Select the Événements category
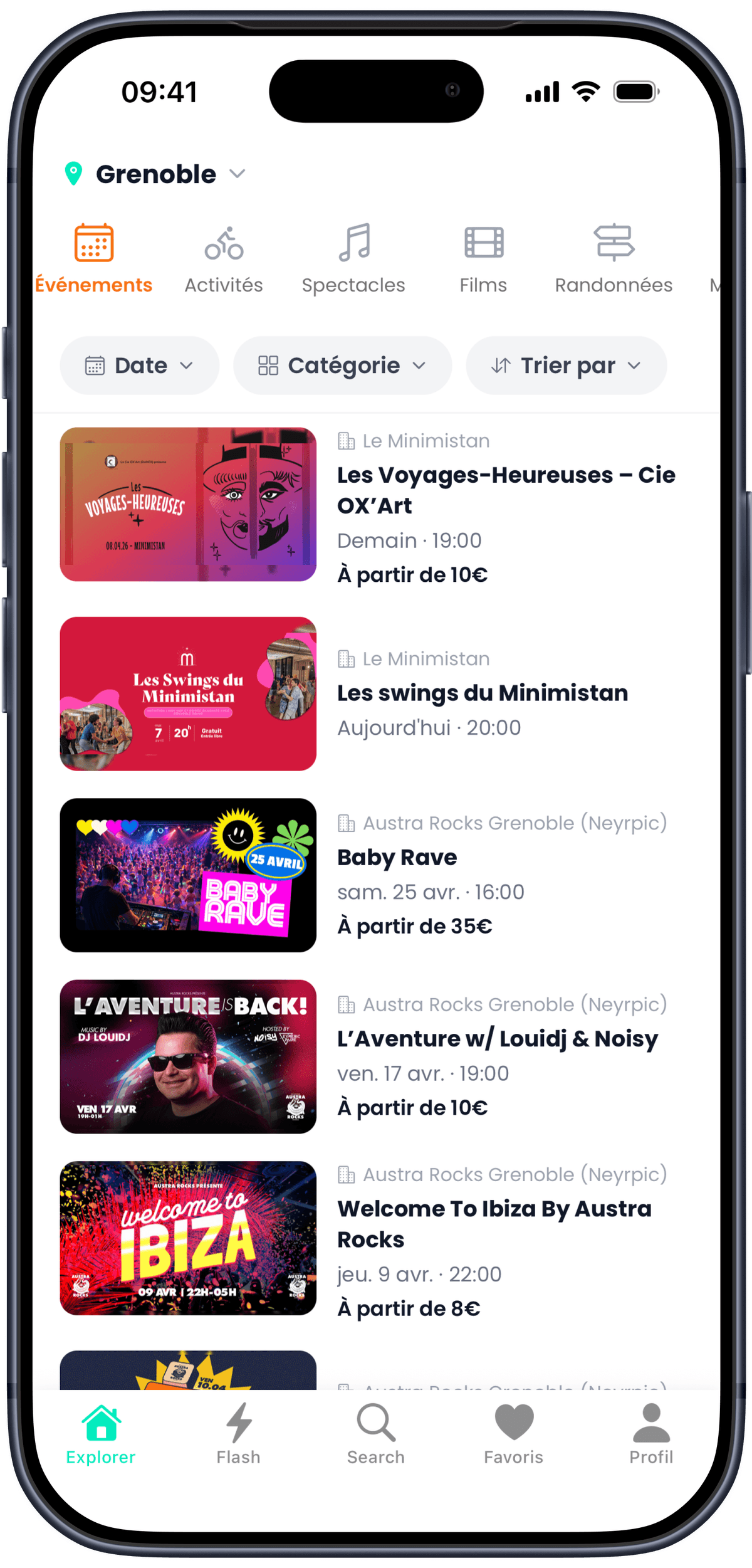Viewport: 752px width, 1568px height. 94,258
